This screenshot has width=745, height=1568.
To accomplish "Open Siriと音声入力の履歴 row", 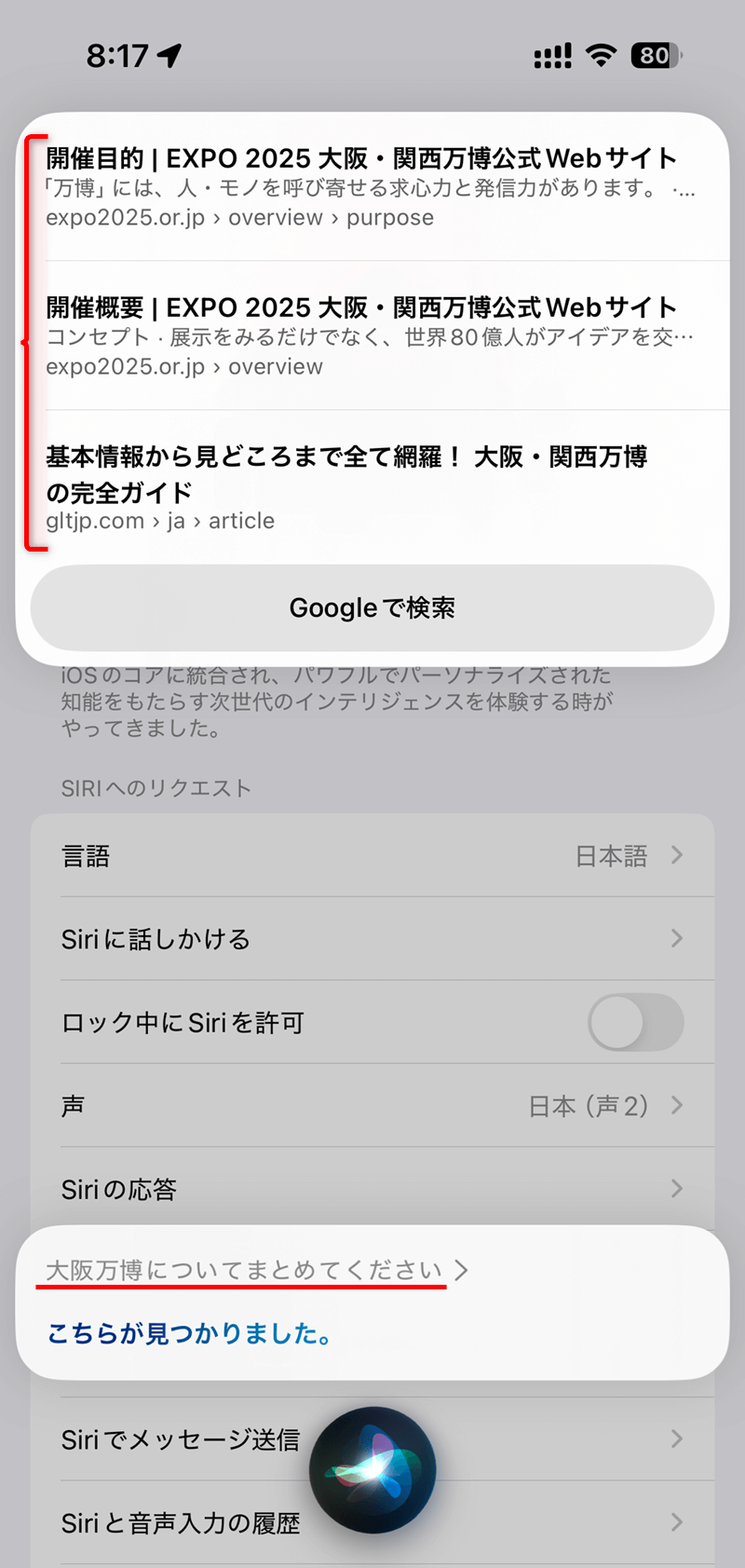I will (x=372, y=1522).
